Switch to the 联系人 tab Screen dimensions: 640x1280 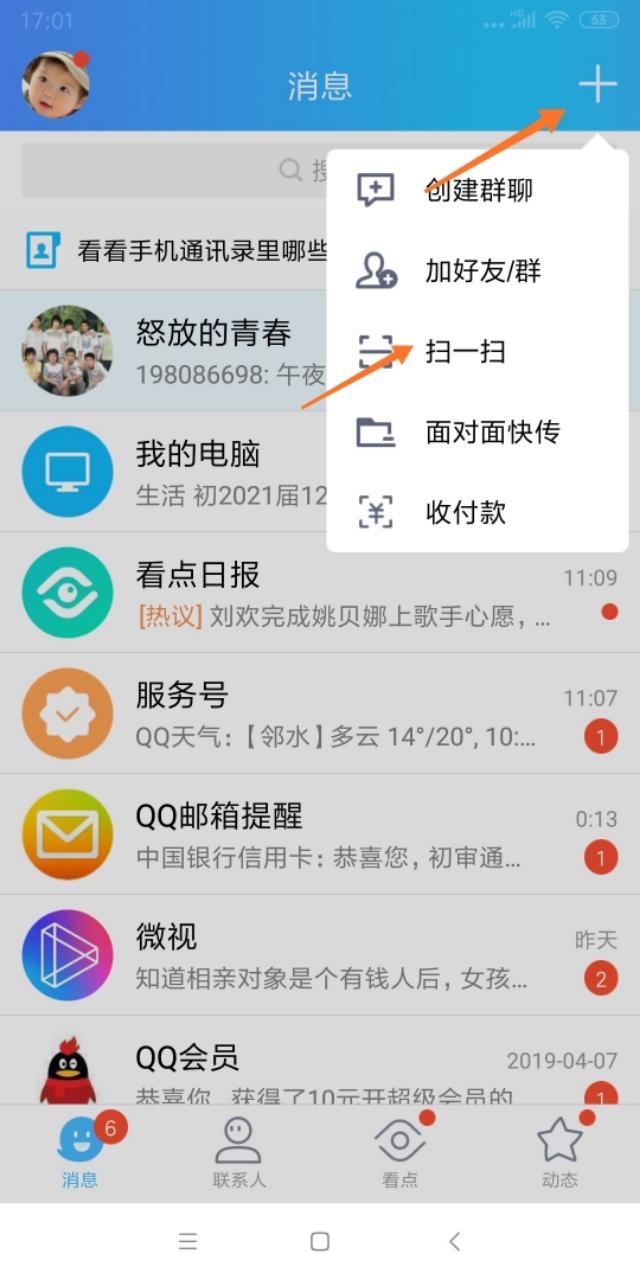(239, 1153)
